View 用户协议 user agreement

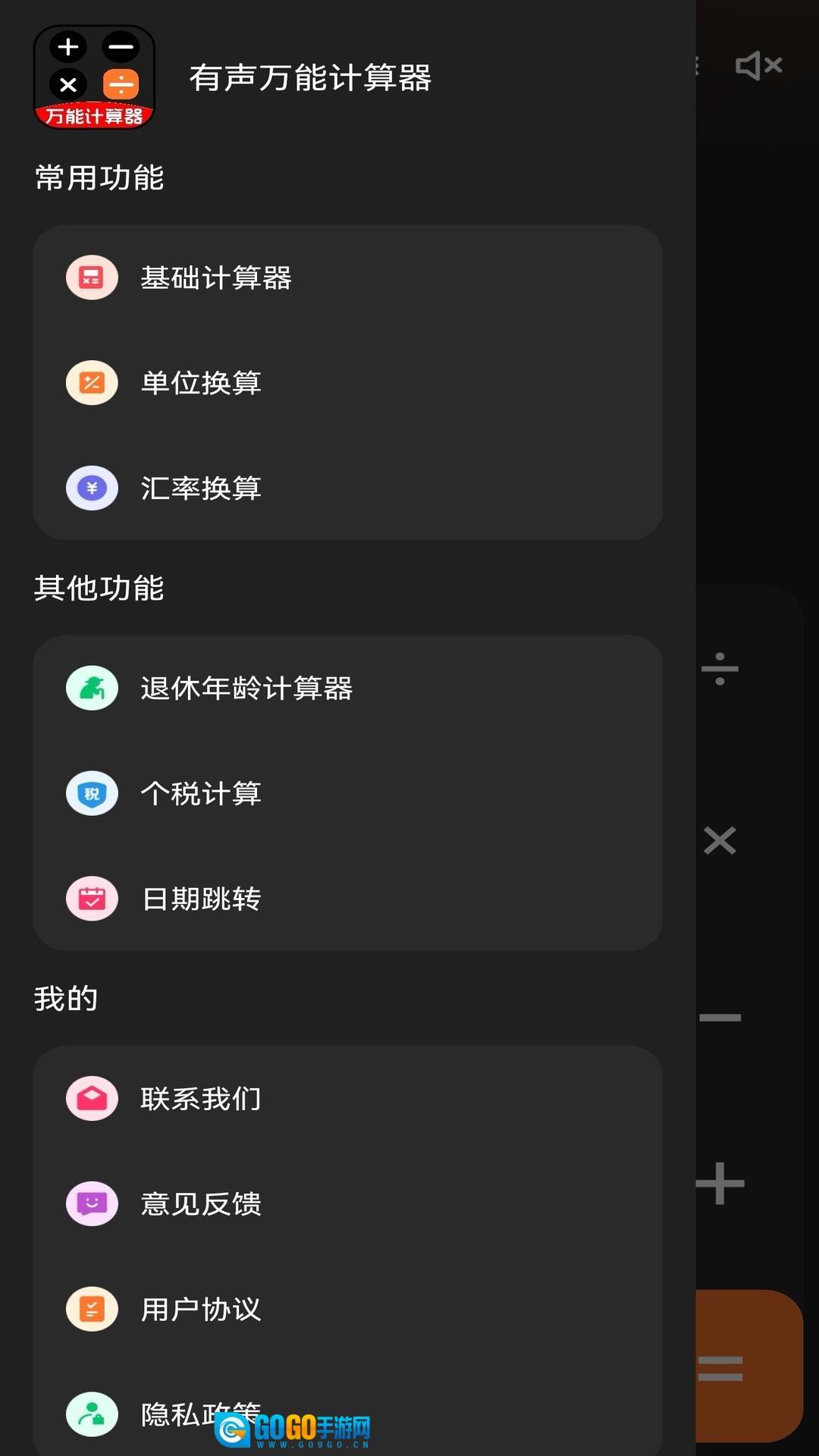[201, 1310]
